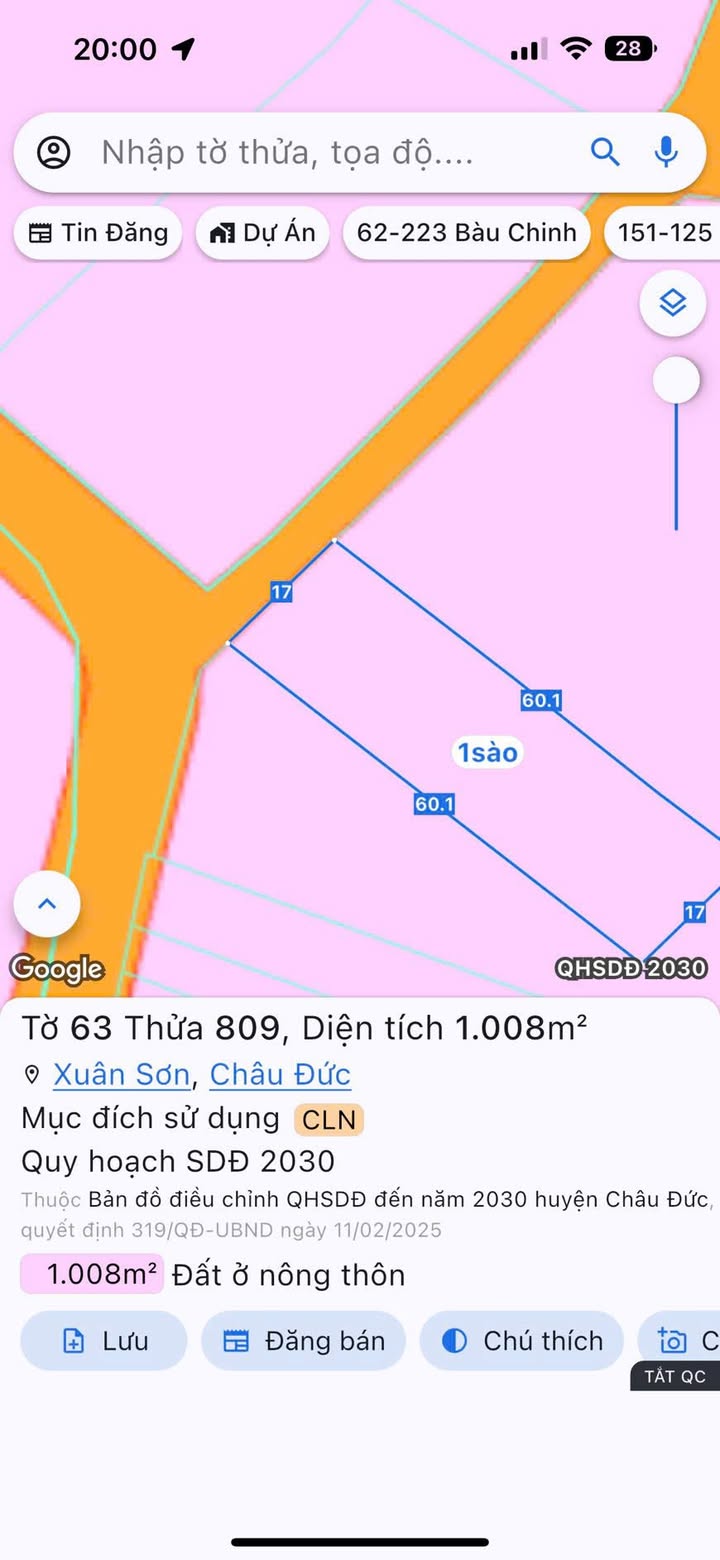This screenshot has width=720, height=1560.
Task: Show the Dự Án projects chip
Action: [263, 233]
